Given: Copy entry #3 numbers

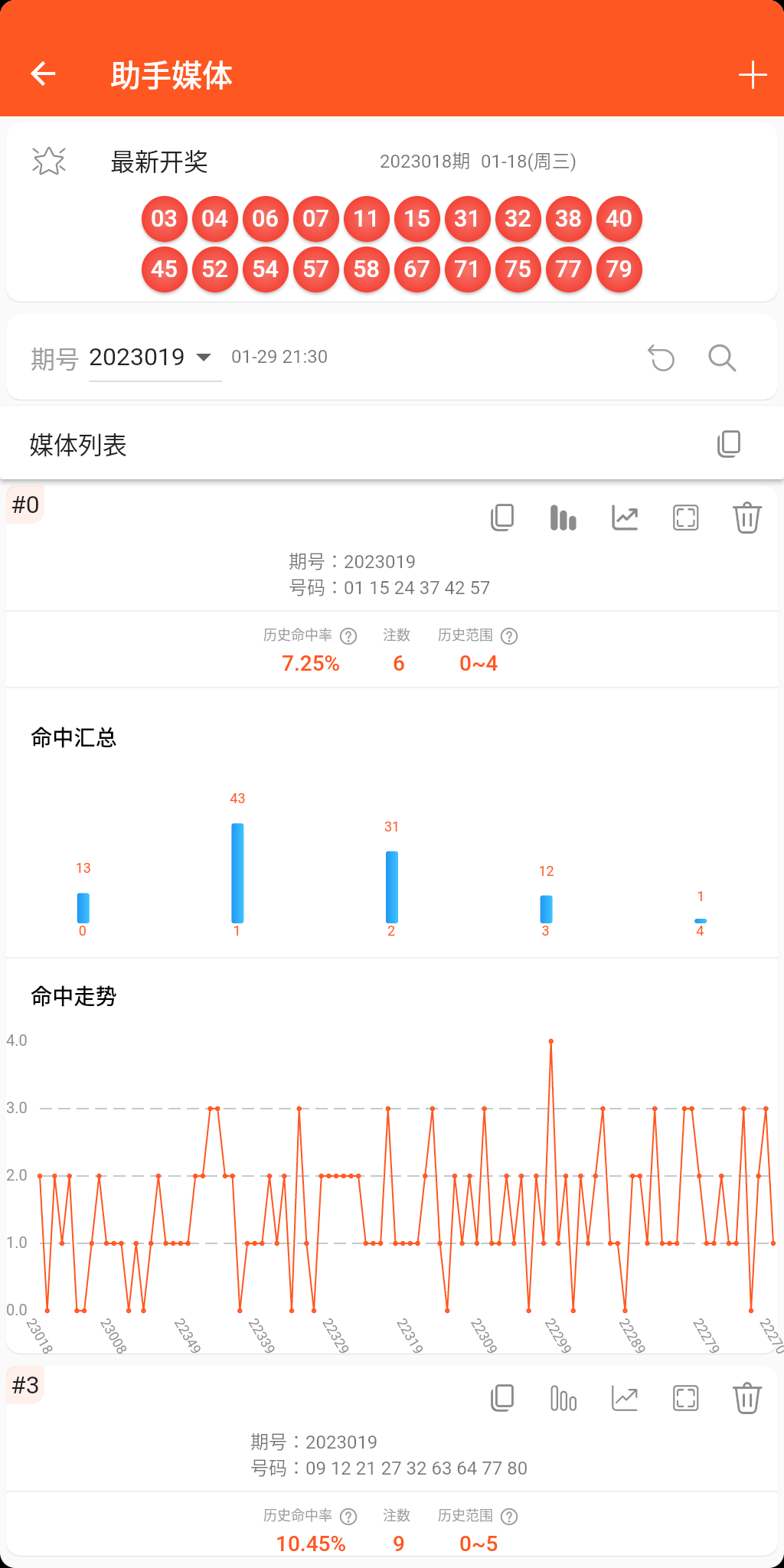Looking at the screenshot, I should click(x=502, y=1399).
